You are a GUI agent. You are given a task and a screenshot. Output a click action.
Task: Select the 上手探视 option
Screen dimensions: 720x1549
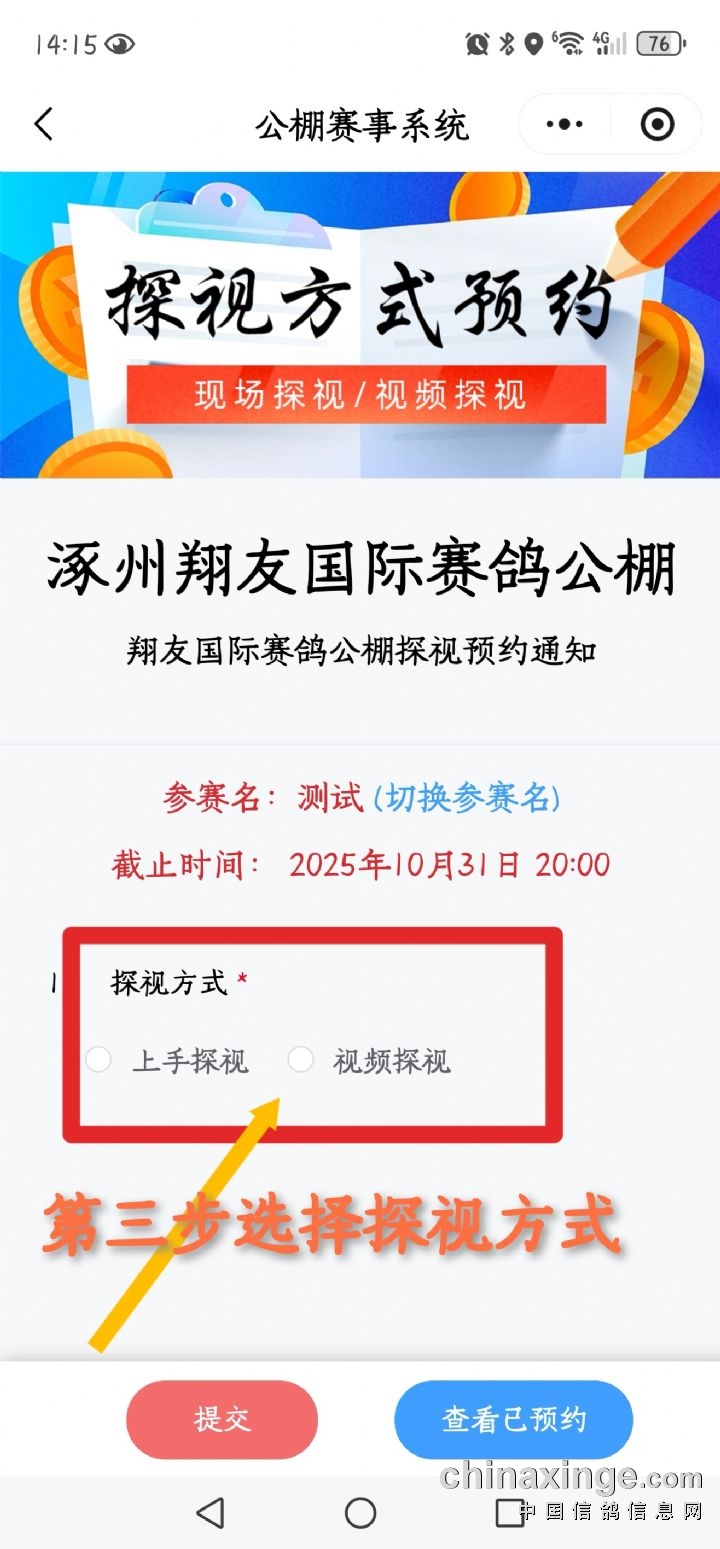(99, 1060)
